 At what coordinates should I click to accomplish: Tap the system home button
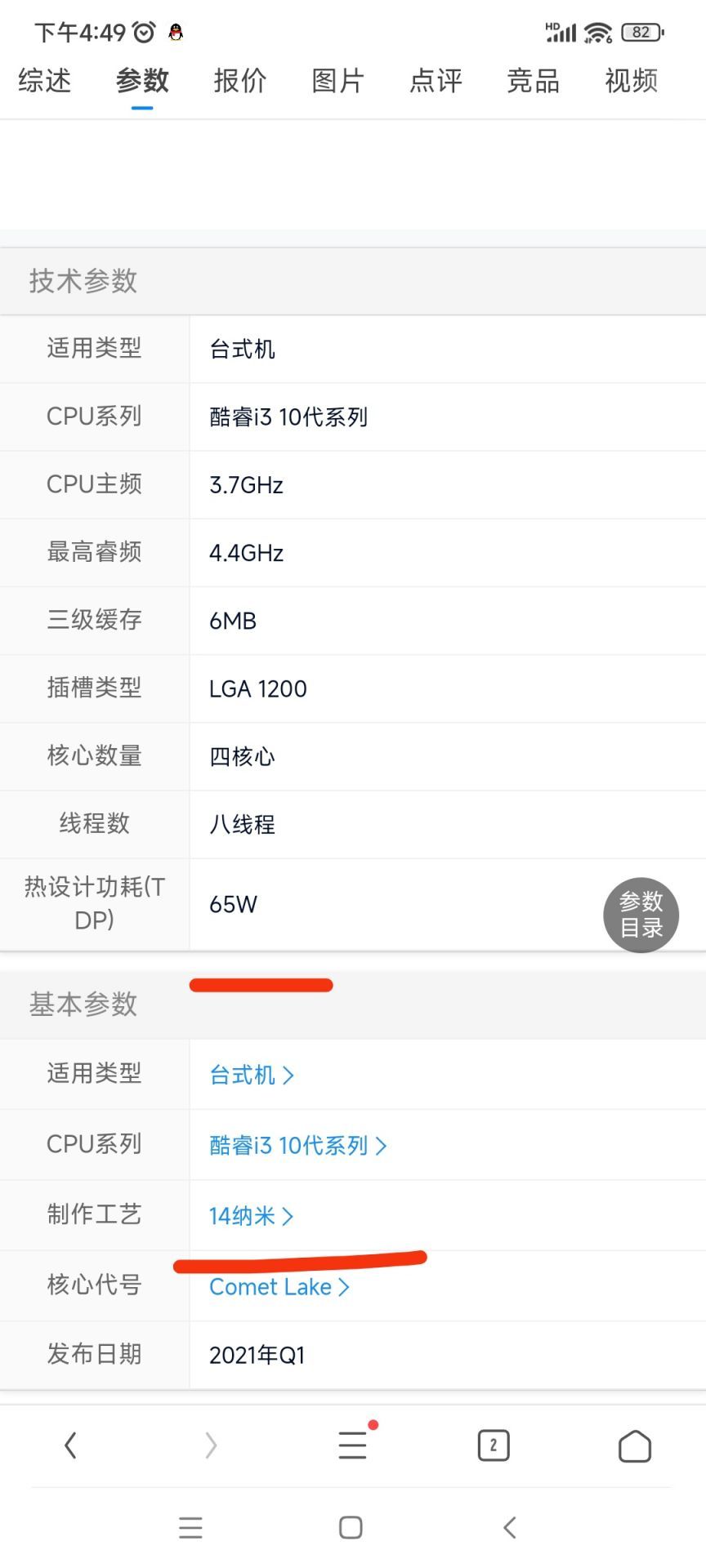[x=351, y=1527]
